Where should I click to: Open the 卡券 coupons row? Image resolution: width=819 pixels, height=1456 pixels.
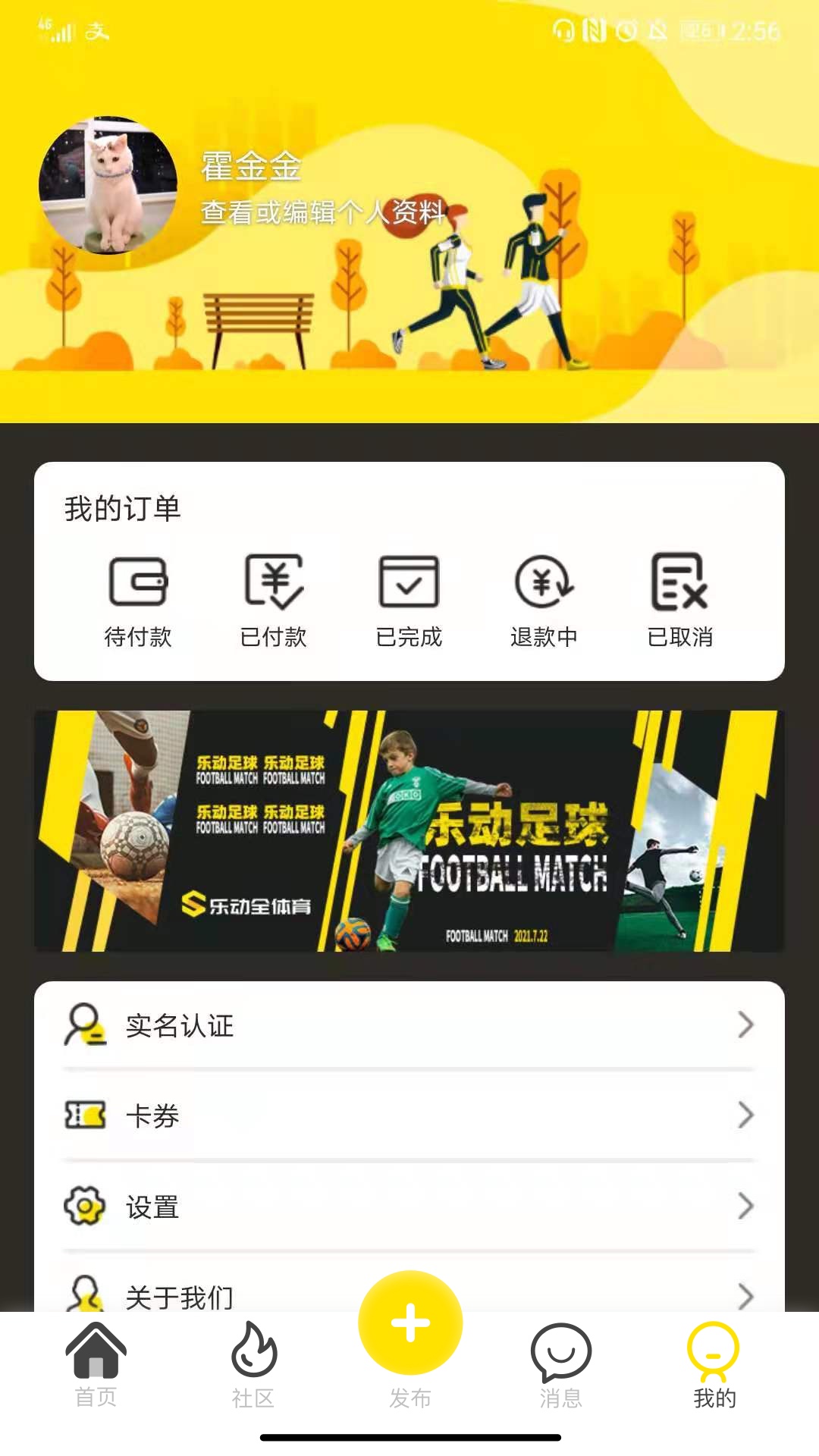pyautogui.click(x=409, y=1116)
